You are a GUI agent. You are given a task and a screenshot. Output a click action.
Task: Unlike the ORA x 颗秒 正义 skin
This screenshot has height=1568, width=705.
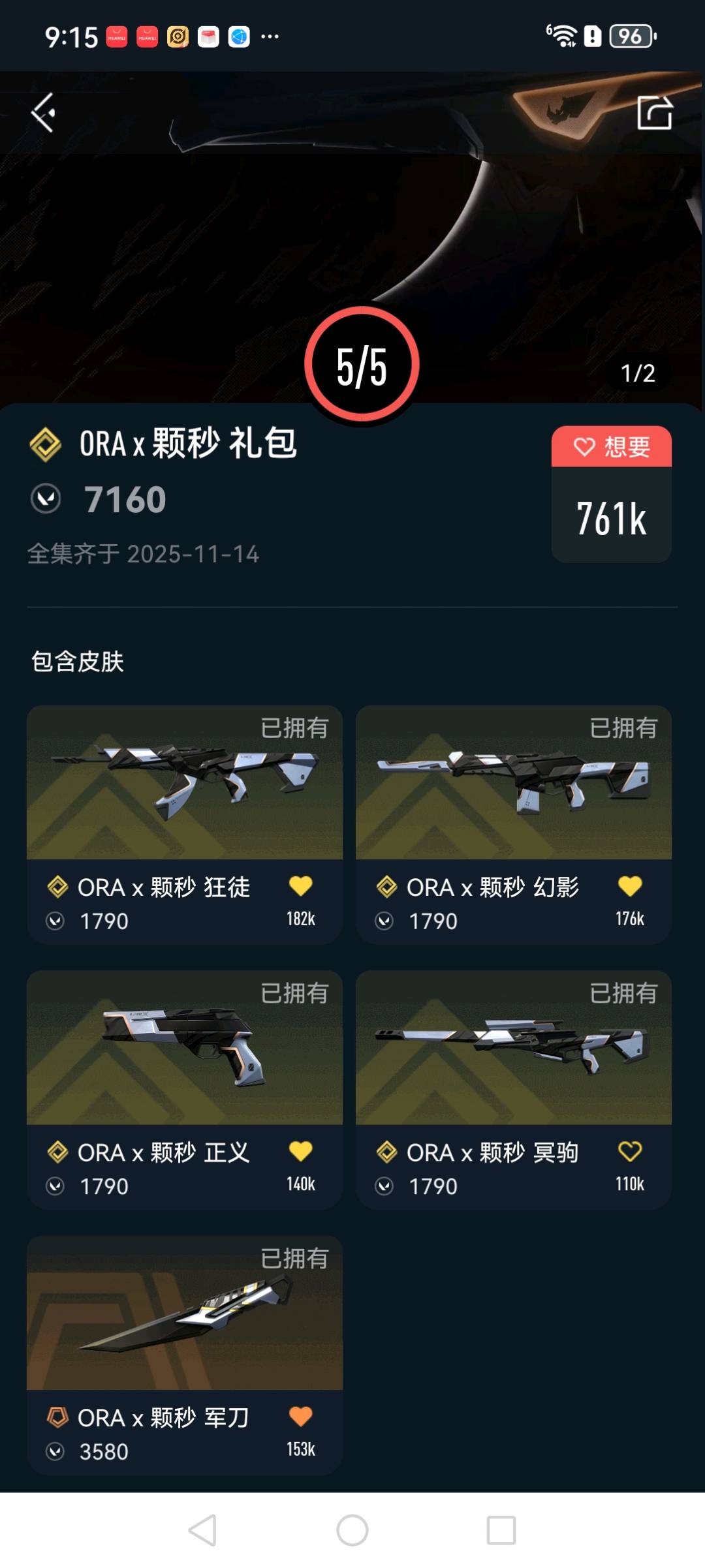tap(300, 1151)
